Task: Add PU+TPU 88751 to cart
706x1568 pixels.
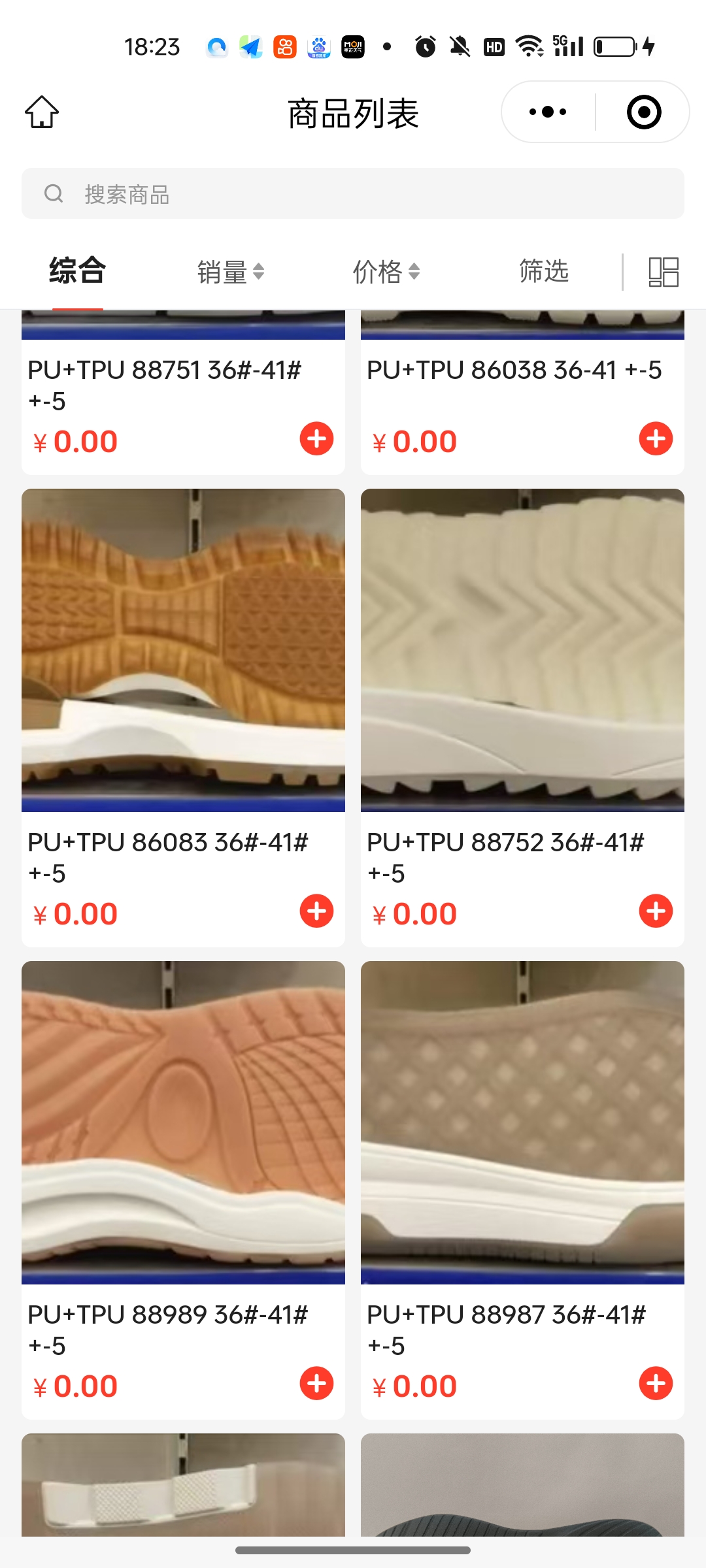Action: [316, 439]
